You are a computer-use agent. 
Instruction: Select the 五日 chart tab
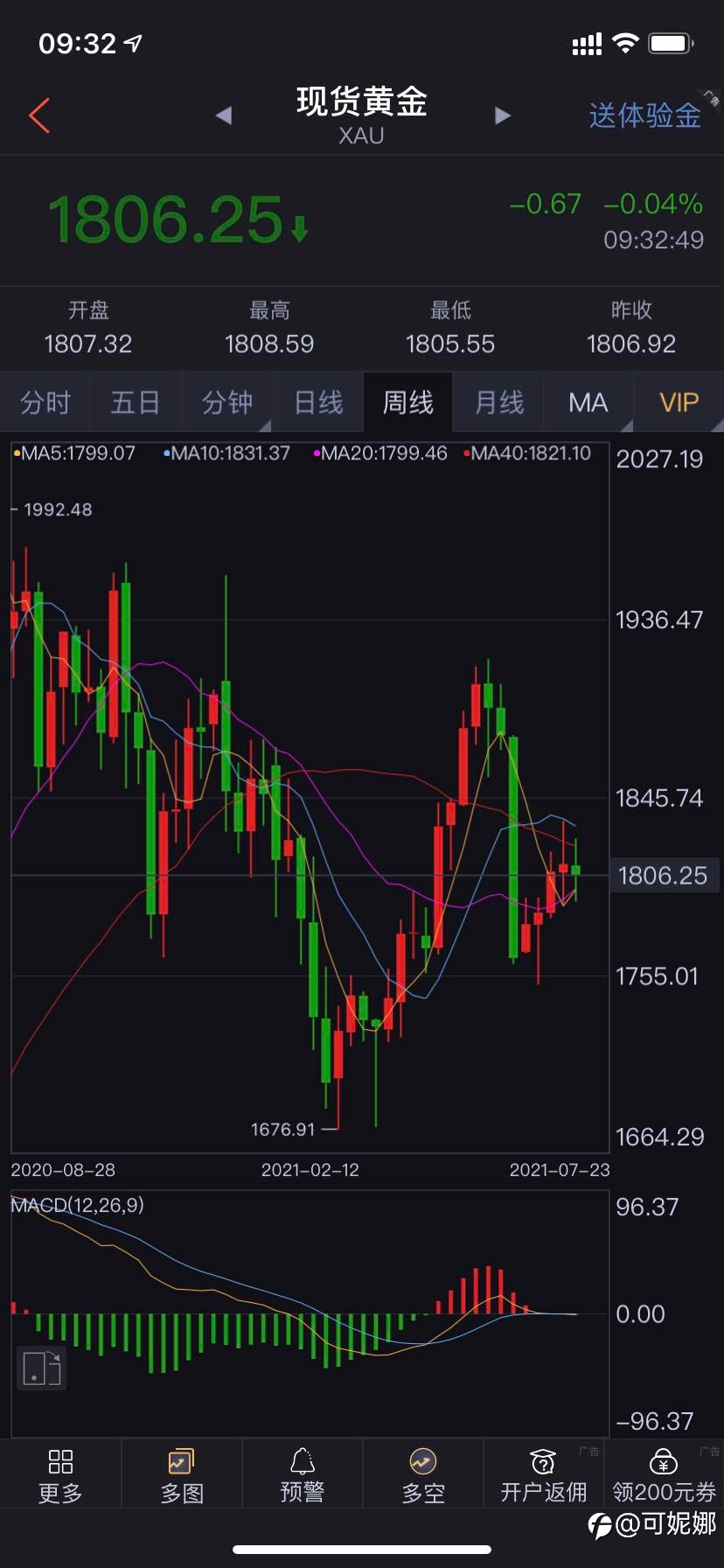coord(136,402)
